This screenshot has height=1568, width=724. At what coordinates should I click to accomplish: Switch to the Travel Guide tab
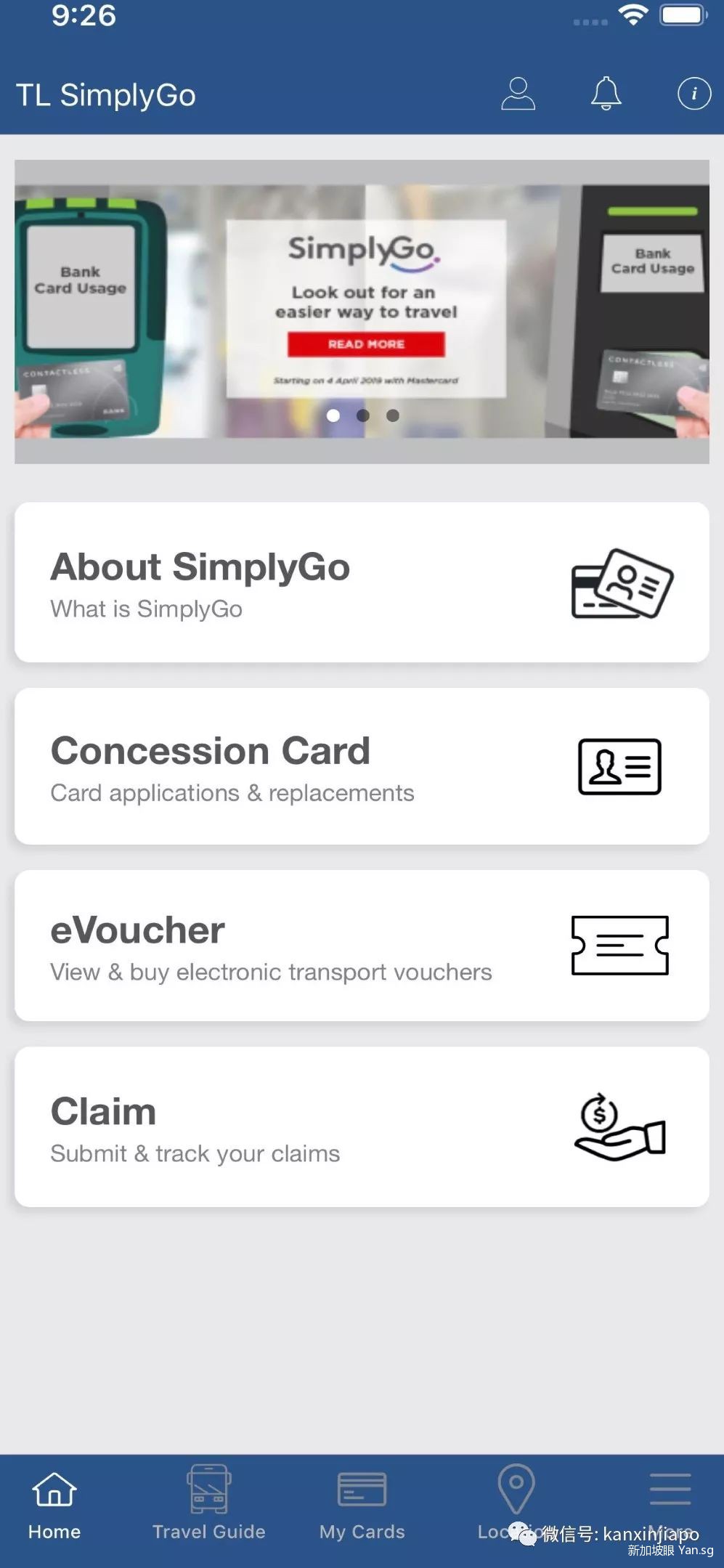(x=208, y=1503)
